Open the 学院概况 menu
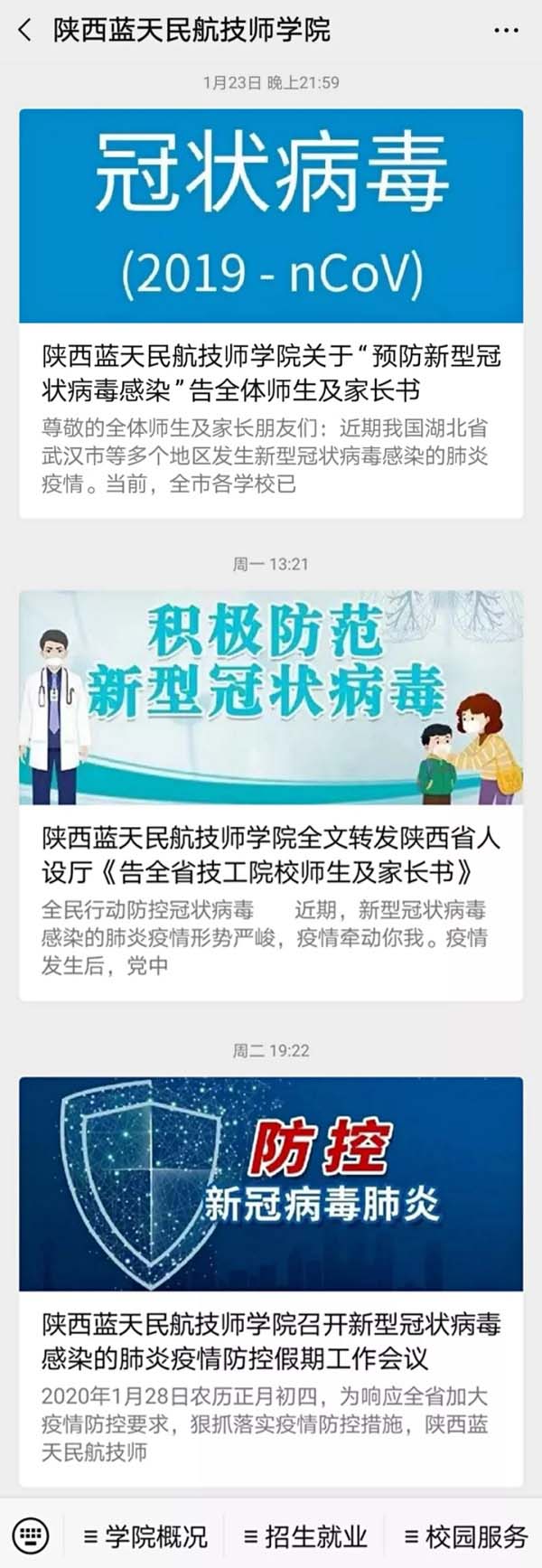 click(145, 1535)
